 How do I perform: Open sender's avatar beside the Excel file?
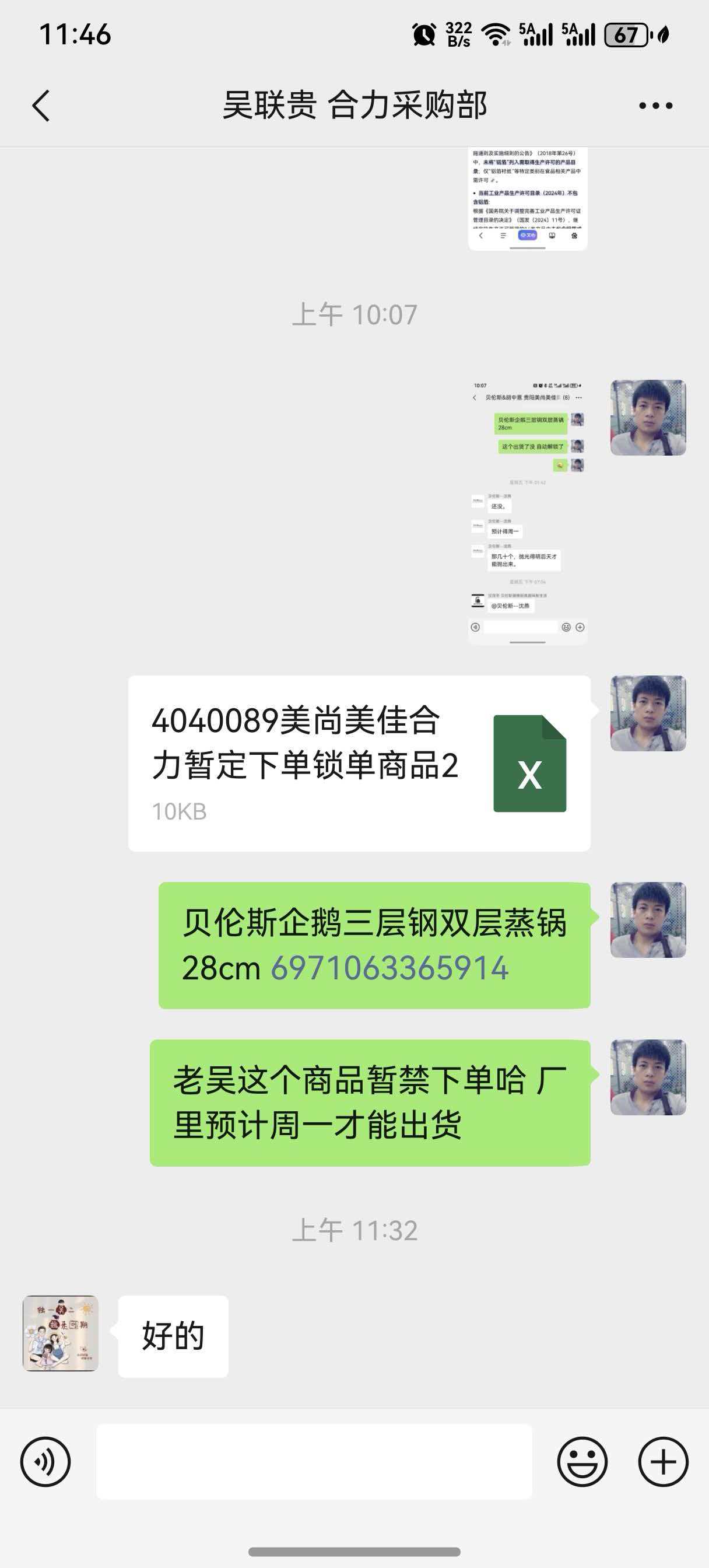(648, 713)
